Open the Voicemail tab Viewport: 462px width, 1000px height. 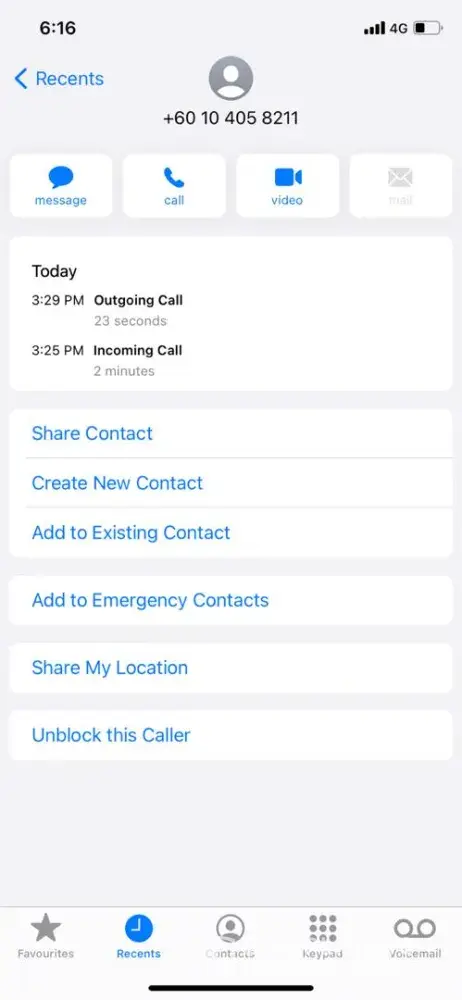click(x=415, y=936)
